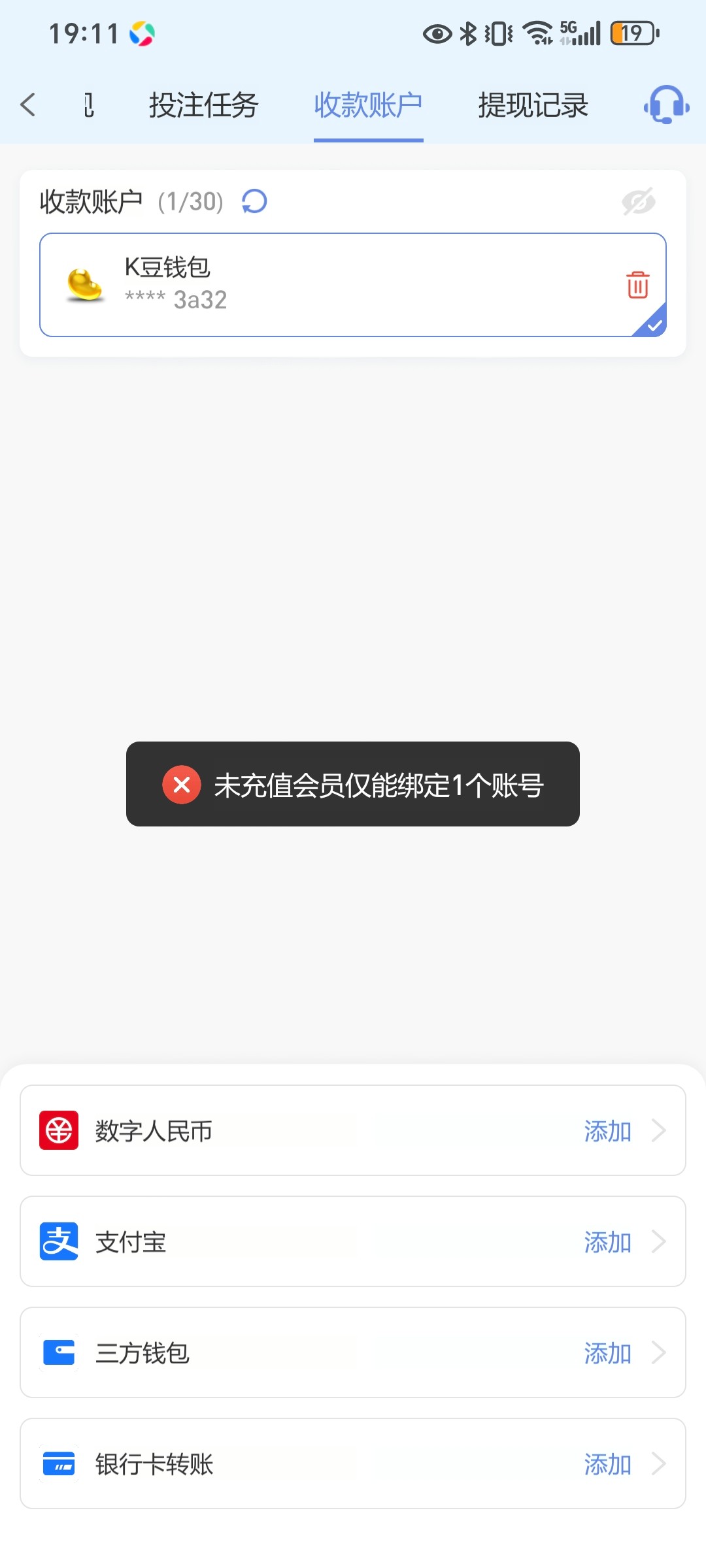Screen dimensions: 706x1568
Task: Add a 银行卡转账 account
Action: click(353, 1463)
